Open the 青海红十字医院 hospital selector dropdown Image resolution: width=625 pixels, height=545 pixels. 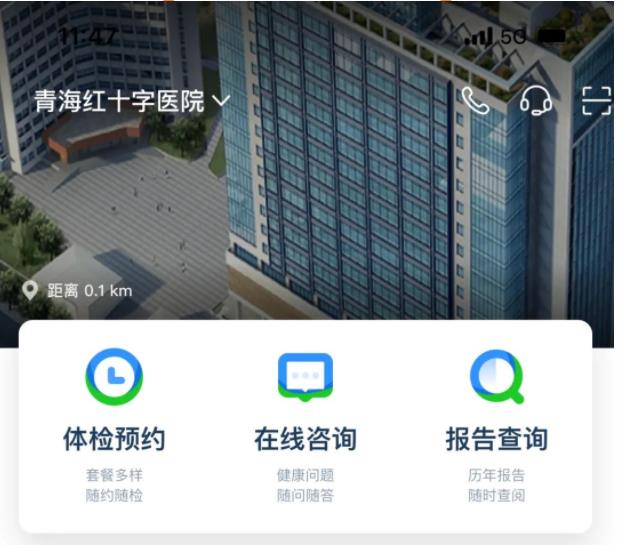click(x=132, y=101)
